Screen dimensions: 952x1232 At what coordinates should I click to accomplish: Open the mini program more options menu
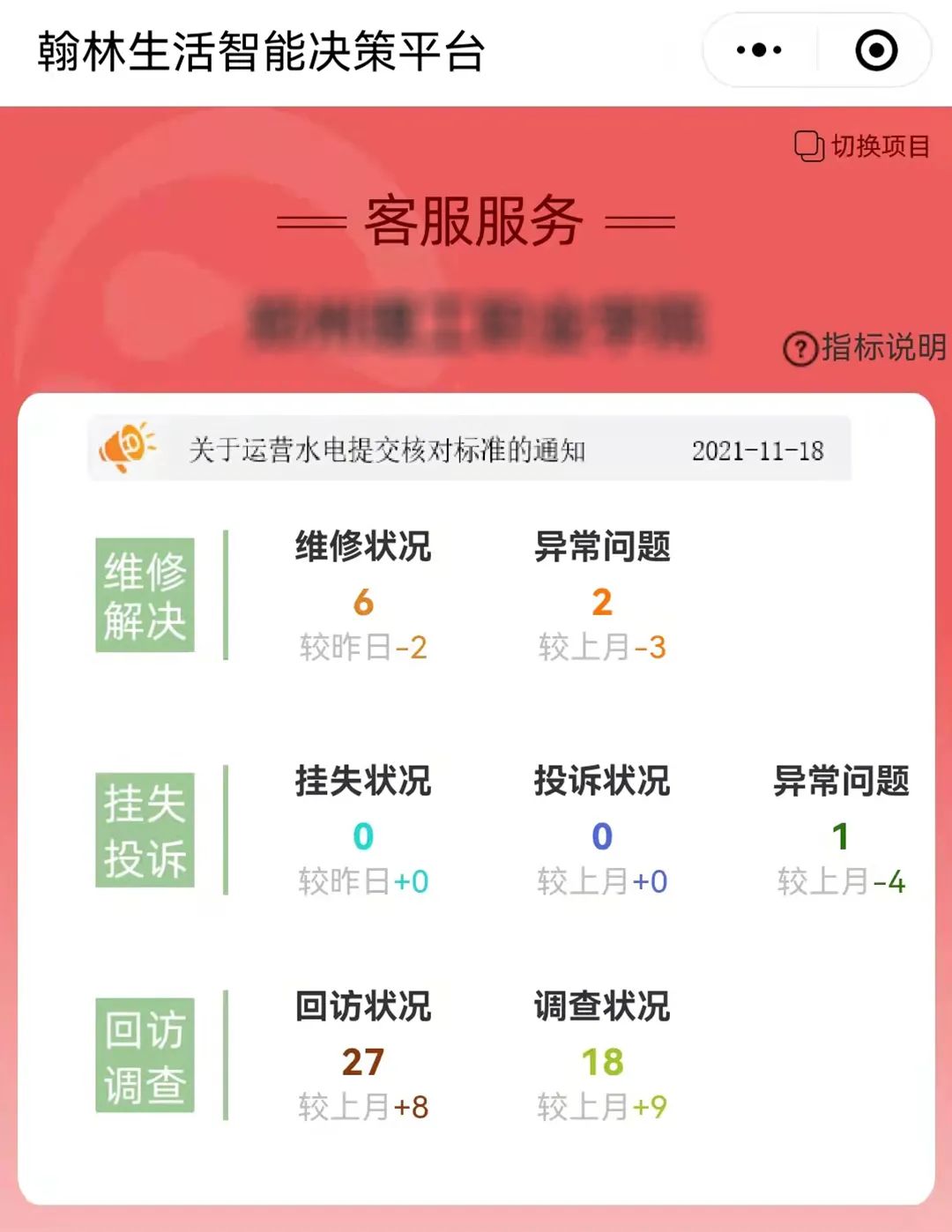[x=759, y=50]
